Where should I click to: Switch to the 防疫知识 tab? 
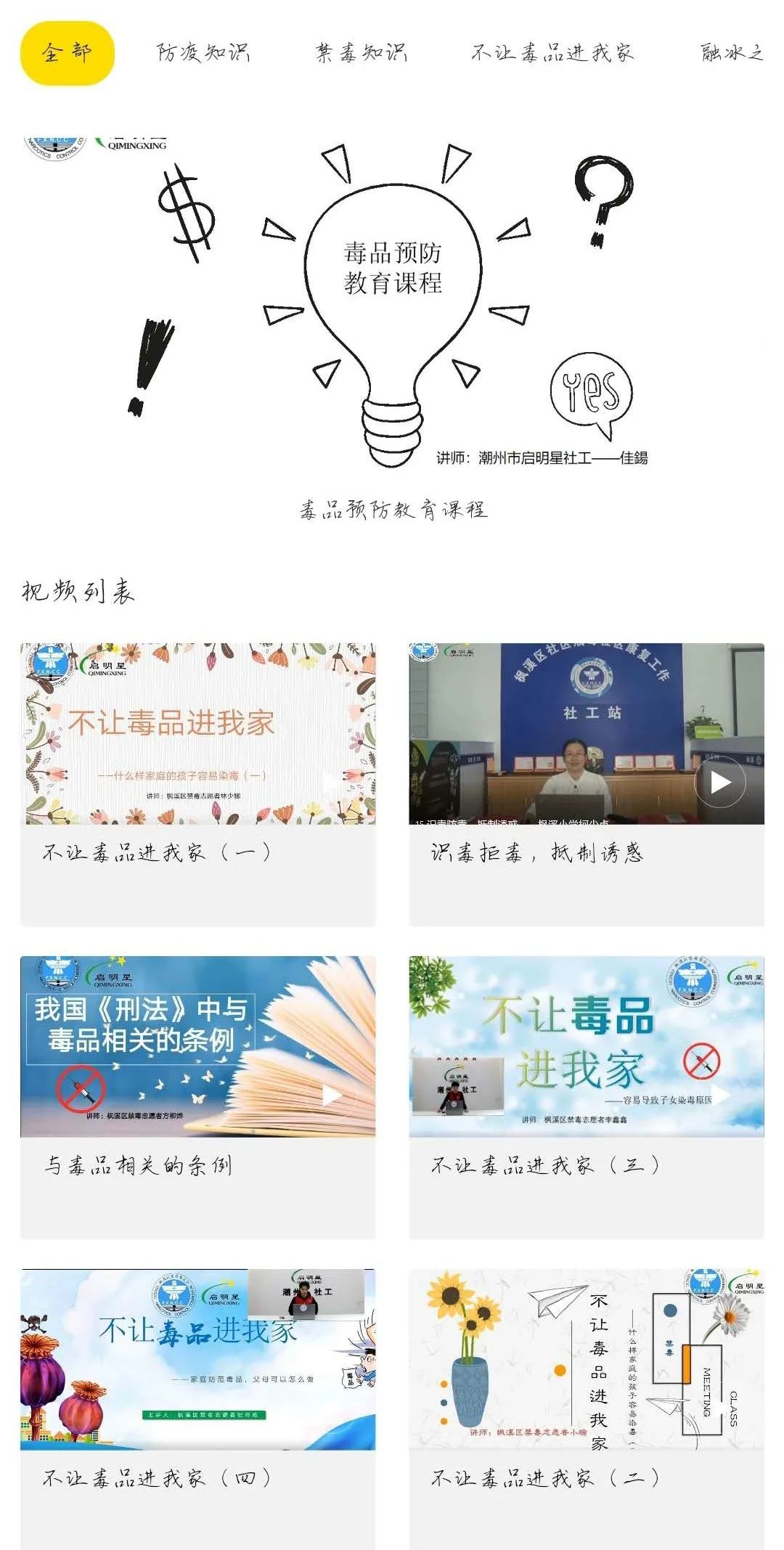[203, 53]
